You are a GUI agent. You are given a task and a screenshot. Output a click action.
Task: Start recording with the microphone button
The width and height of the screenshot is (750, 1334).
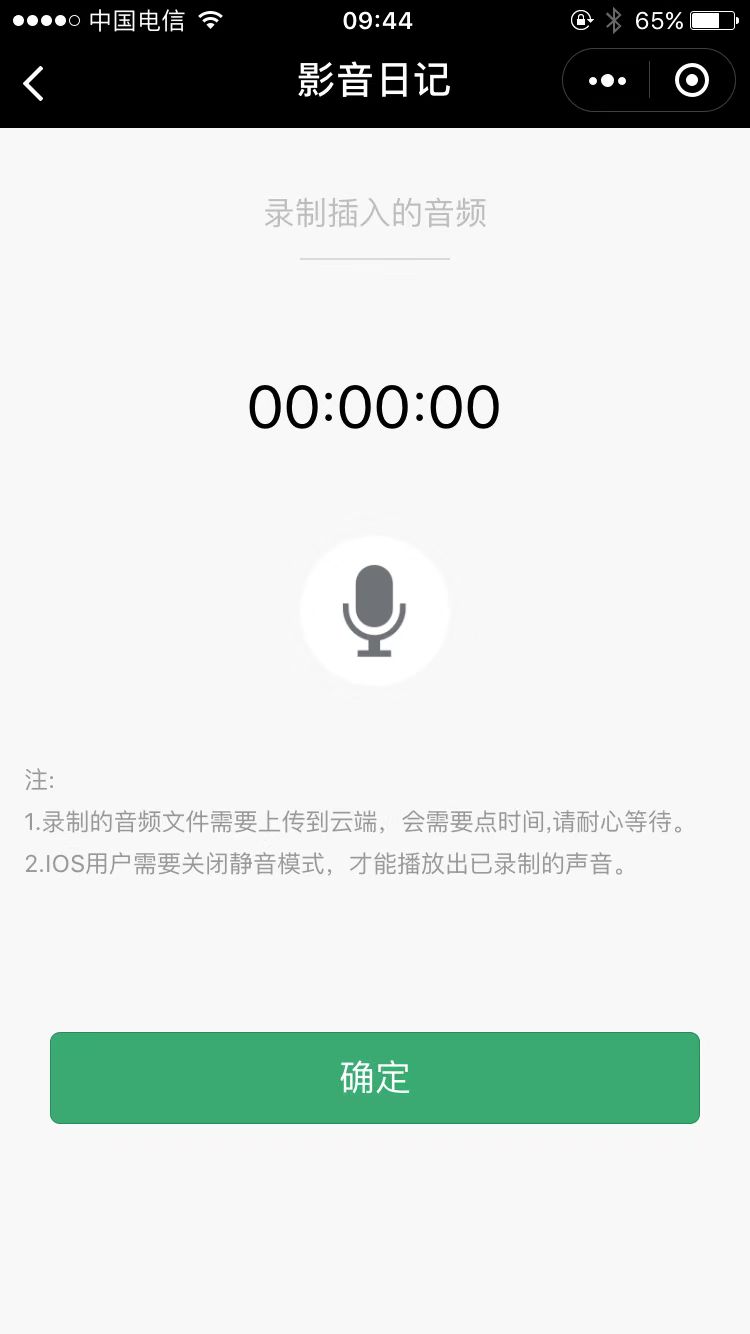click(374, 611)
